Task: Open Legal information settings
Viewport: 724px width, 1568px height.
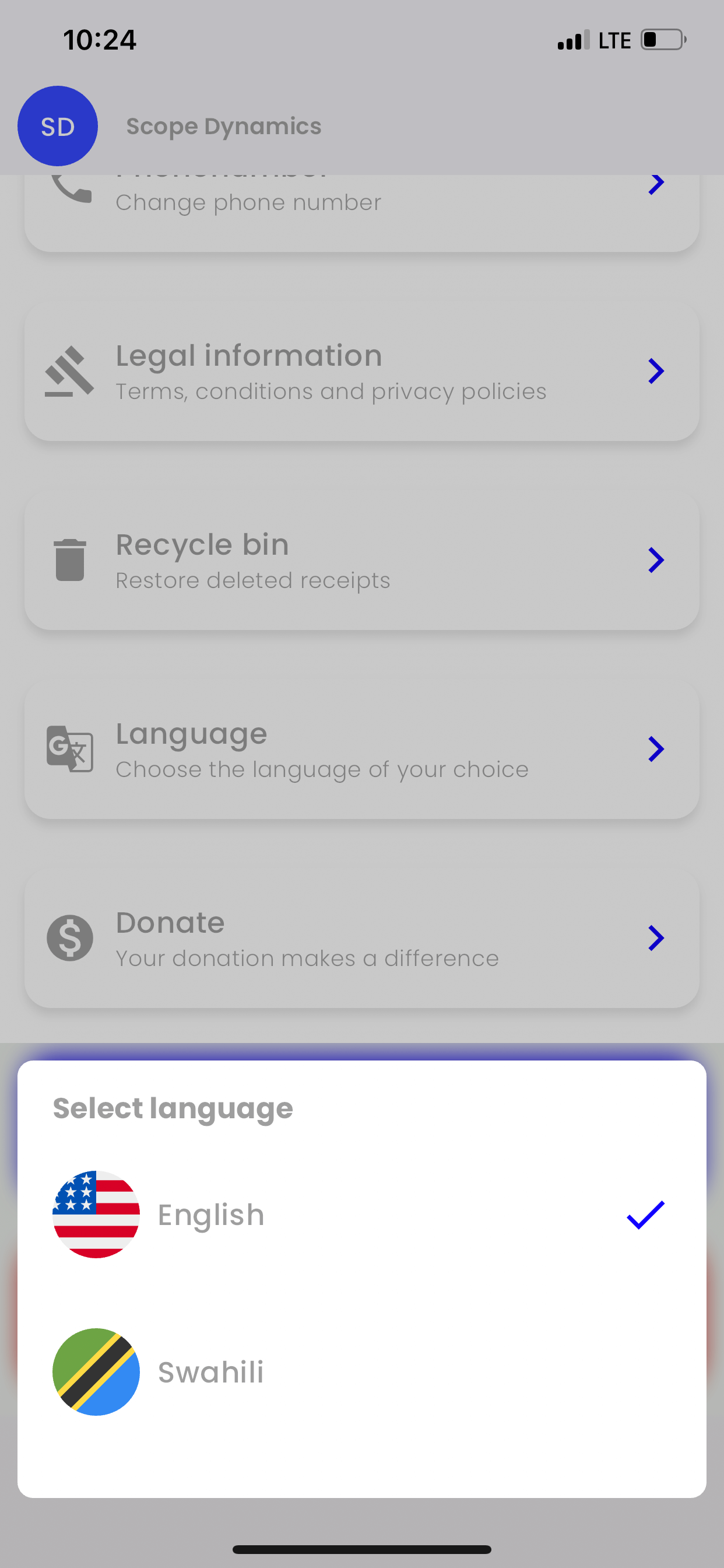Action: click(x=361, y=372)
